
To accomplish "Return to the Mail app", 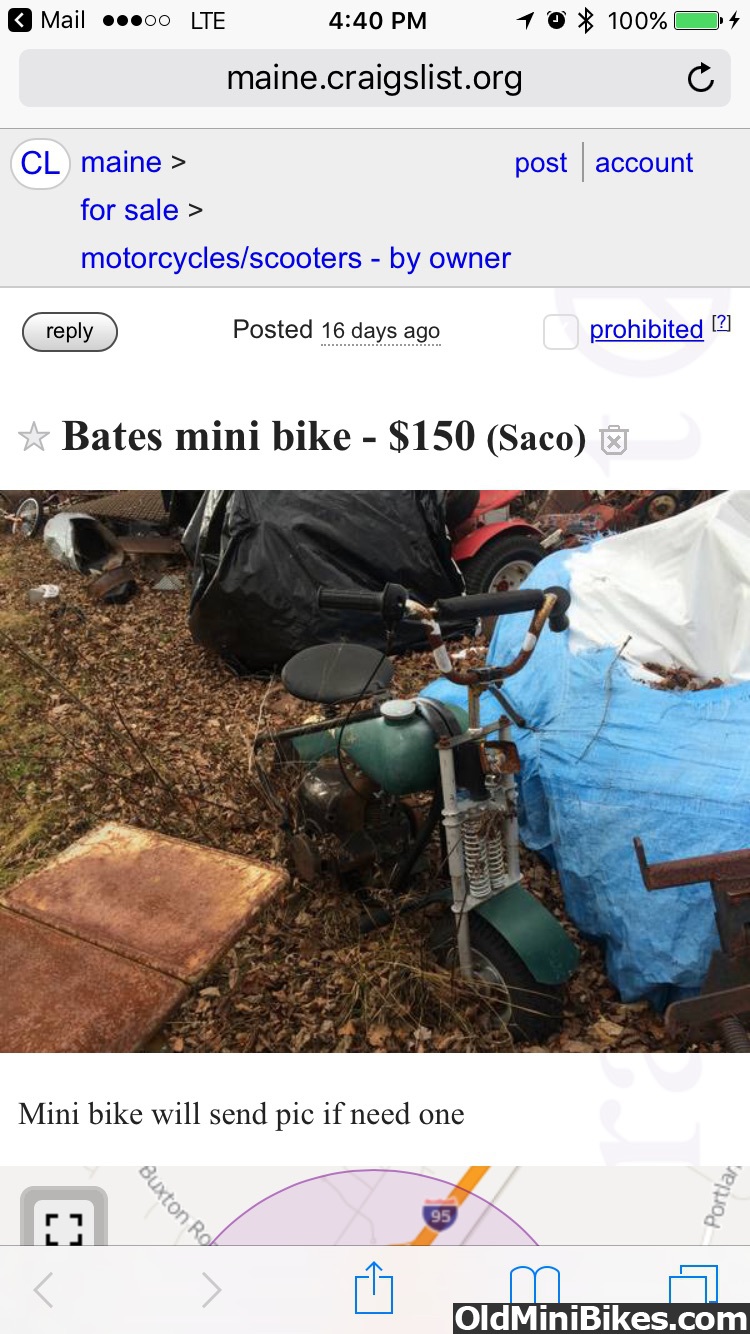I will [47, 20].
